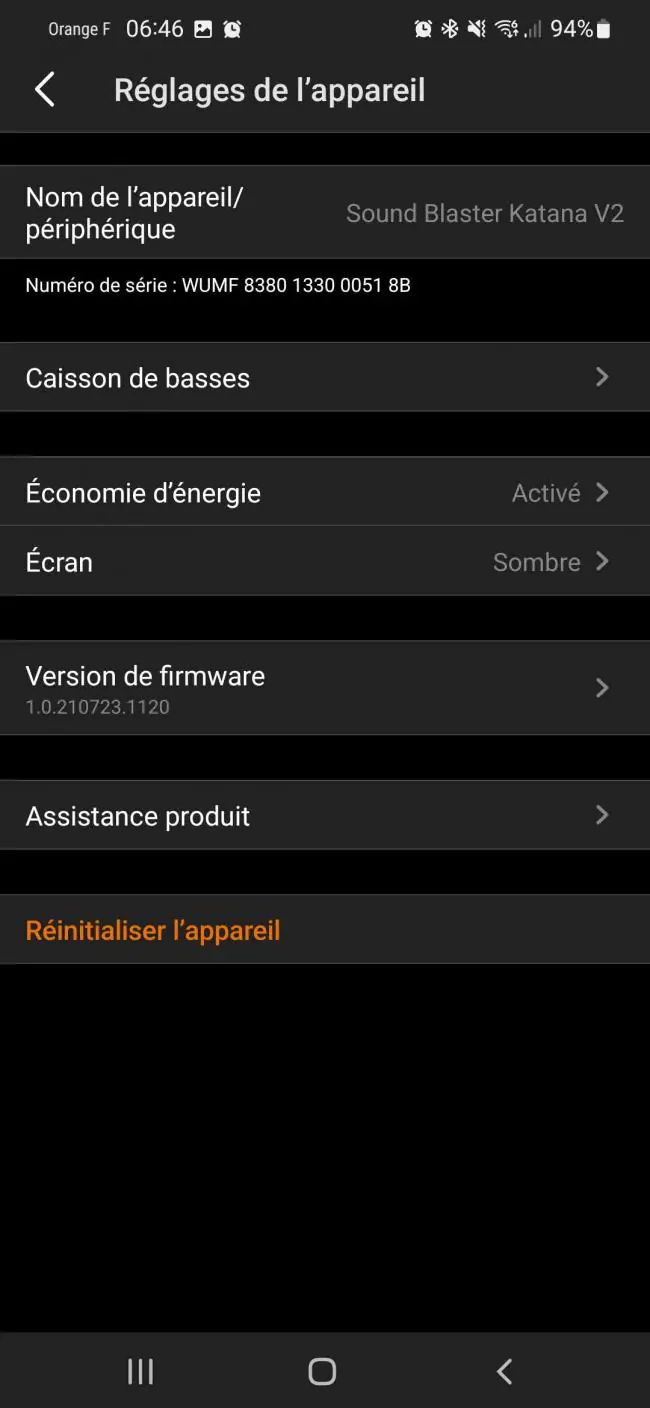Viewport: 650px width, 1408px height.
Task: Go back using the top-left arrow
Action: click(44, 90)
